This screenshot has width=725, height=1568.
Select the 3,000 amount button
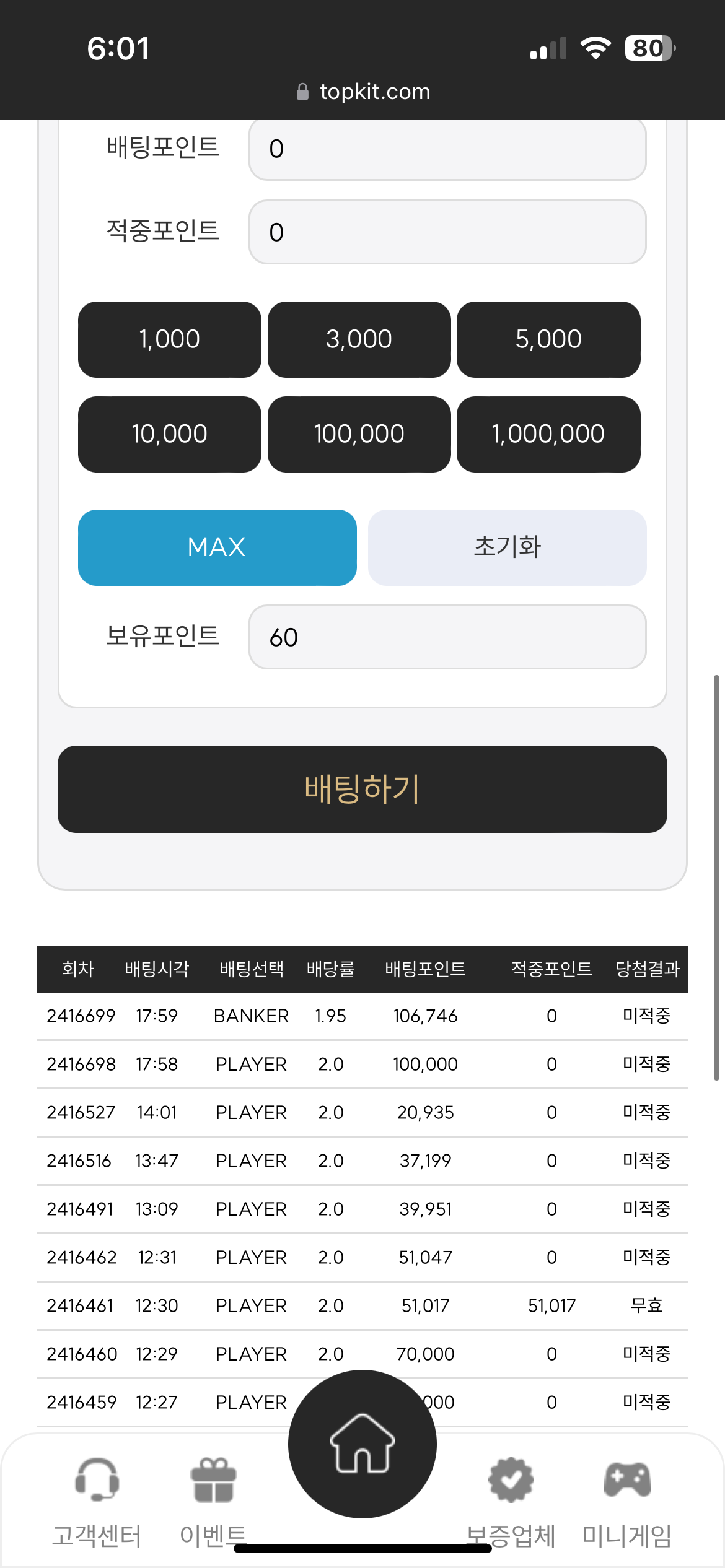click(x=359, y=339)
